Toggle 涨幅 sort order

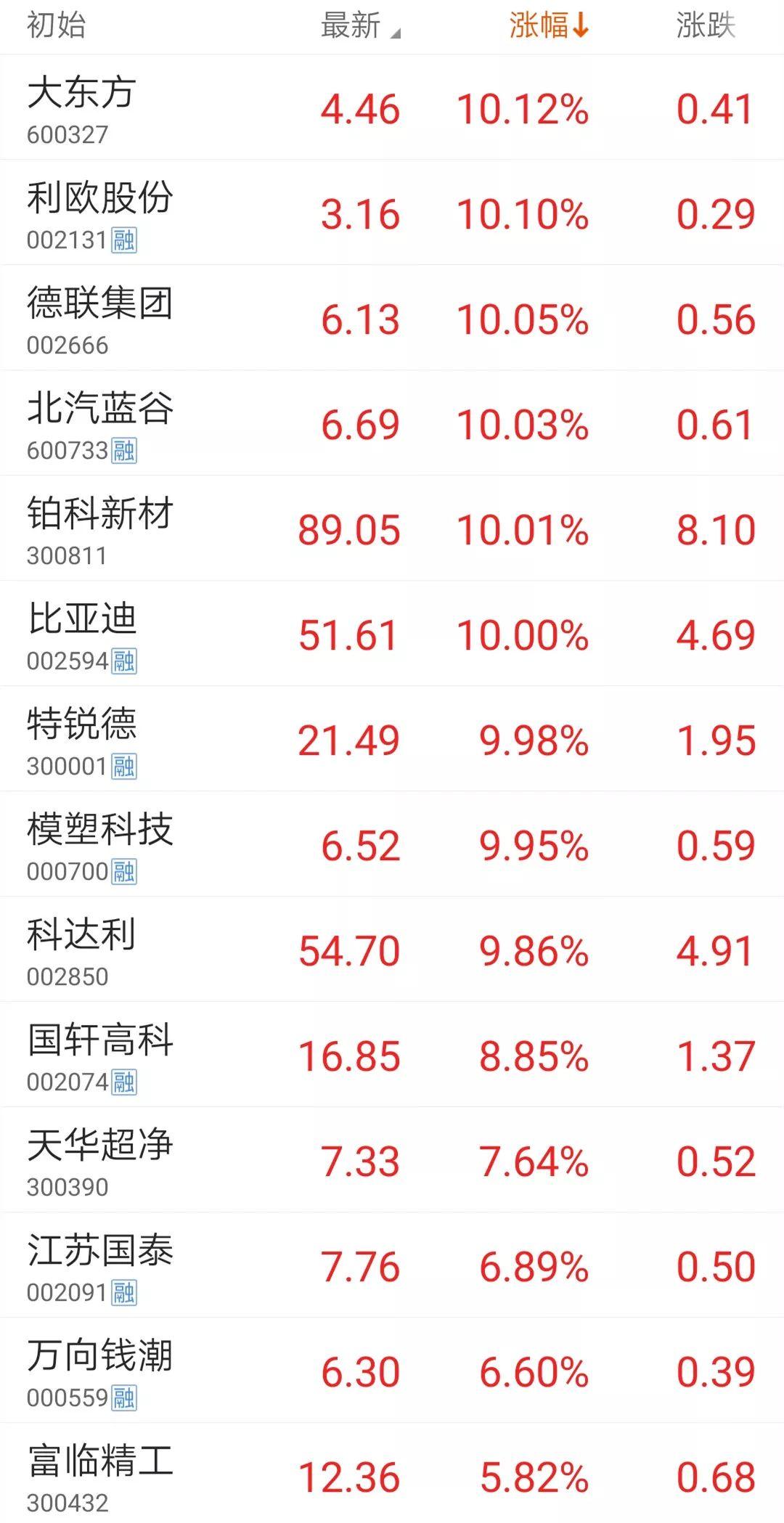pyautogui.click(x=549, y=26)
